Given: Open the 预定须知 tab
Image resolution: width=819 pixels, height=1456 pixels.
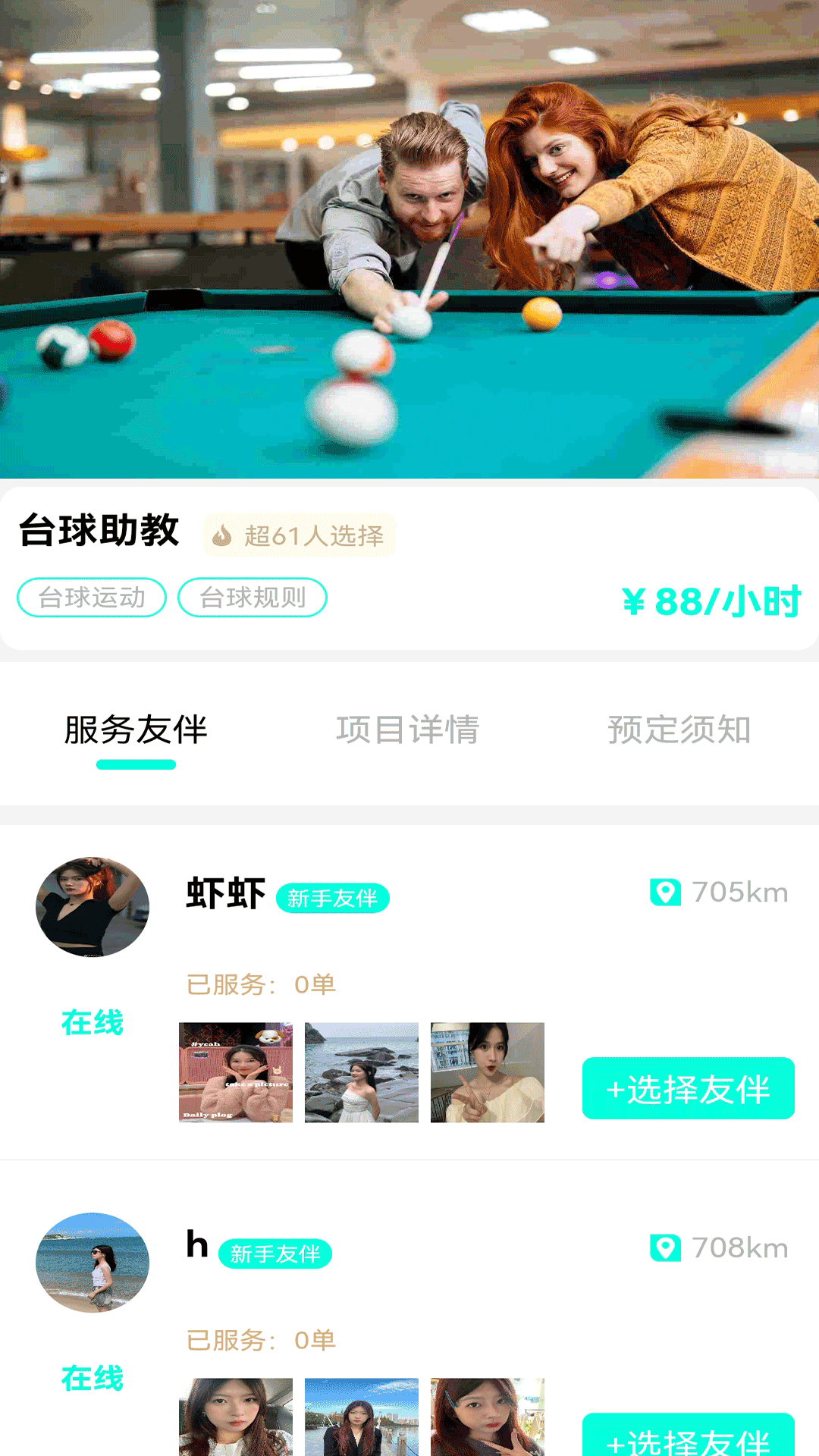Looking at the screenshot, I should tap(679, 730).
